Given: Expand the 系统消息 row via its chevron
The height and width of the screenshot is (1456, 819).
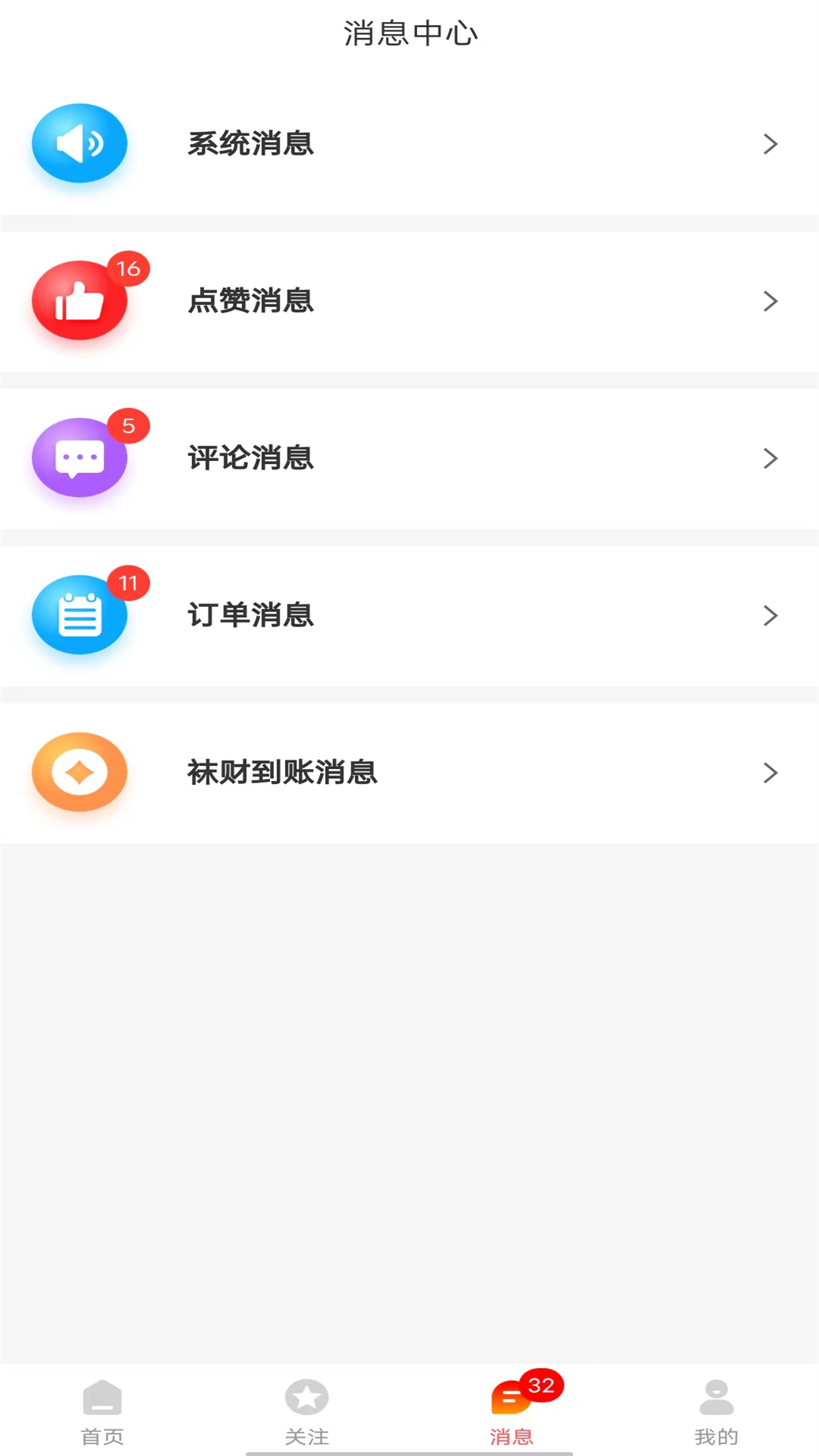Looking at the screenshot, I should pyautogui.click(x=771, y=143).
